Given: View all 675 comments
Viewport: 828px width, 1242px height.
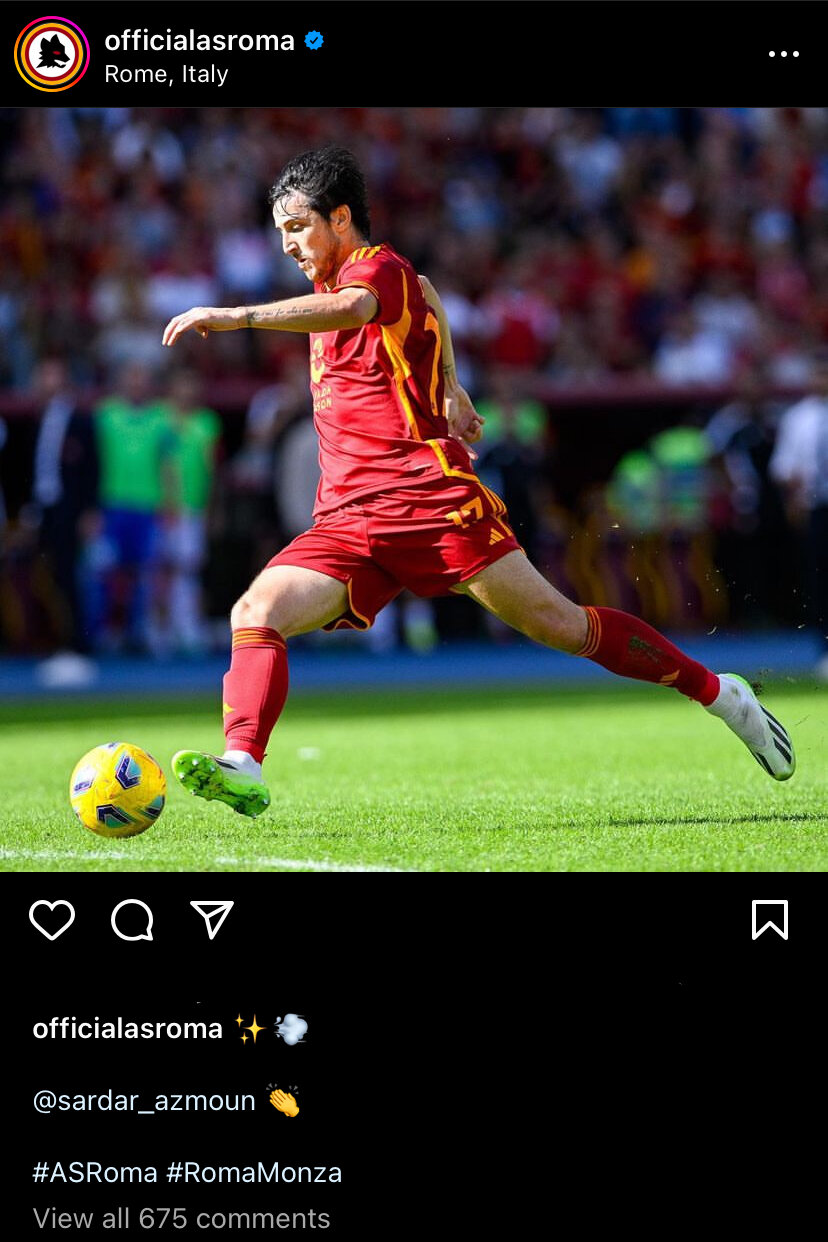Looking at the screenshot, I should click(x=181, y=1218).
